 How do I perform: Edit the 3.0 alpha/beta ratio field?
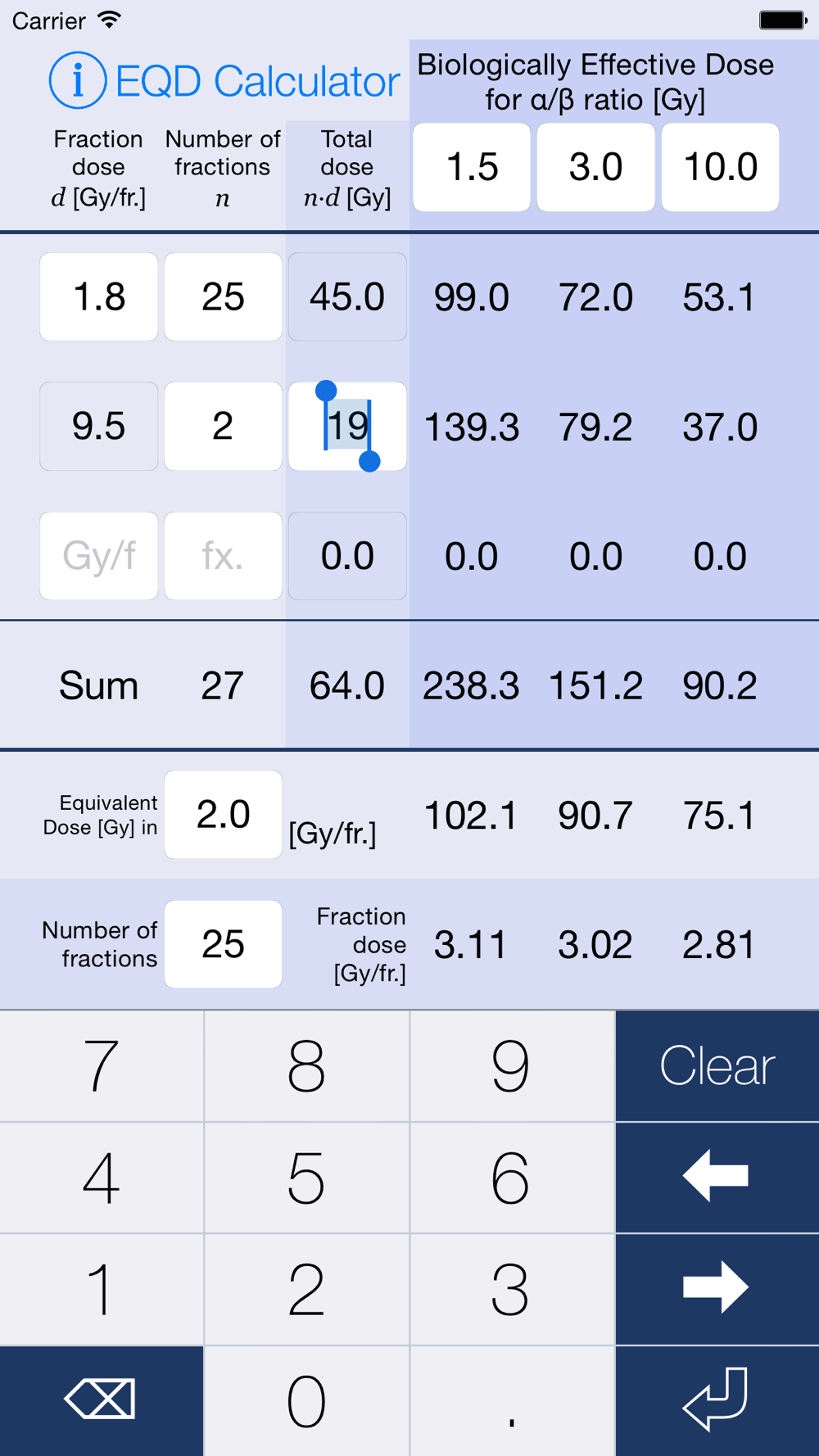click(x=595, y=167)
